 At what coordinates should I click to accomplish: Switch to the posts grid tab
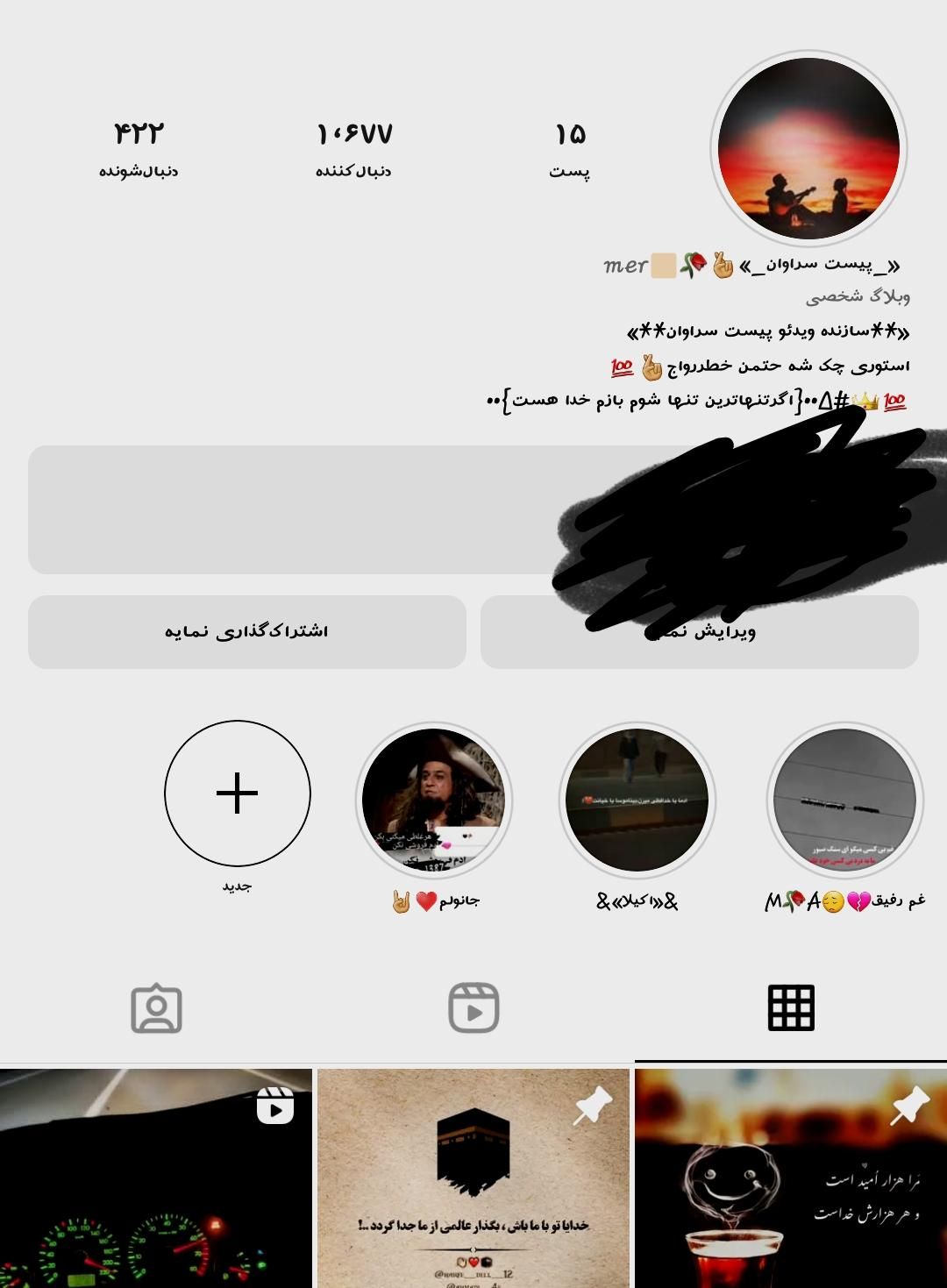pos(790,1008)
